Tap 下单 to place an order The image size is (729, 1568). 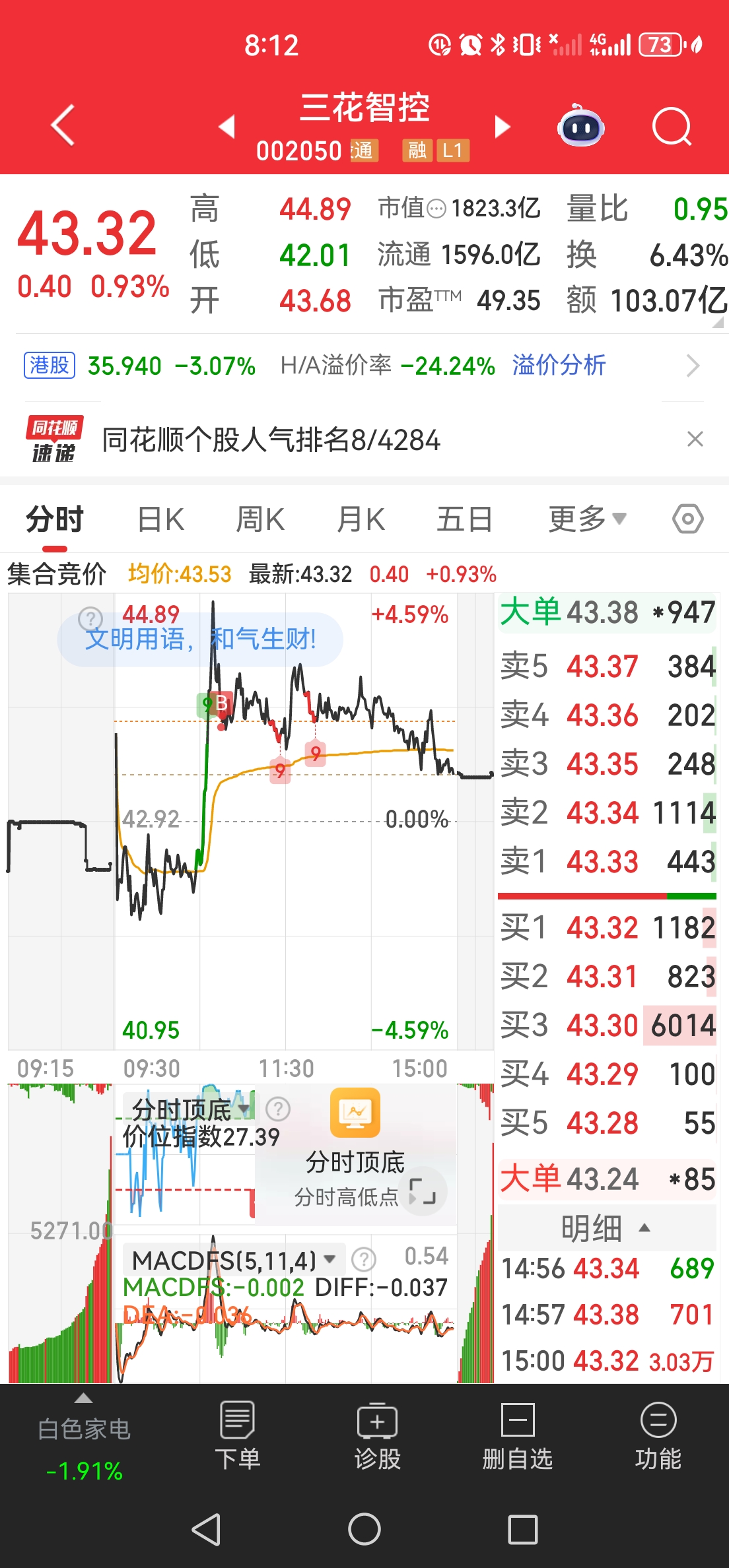tap(237, 1436)
